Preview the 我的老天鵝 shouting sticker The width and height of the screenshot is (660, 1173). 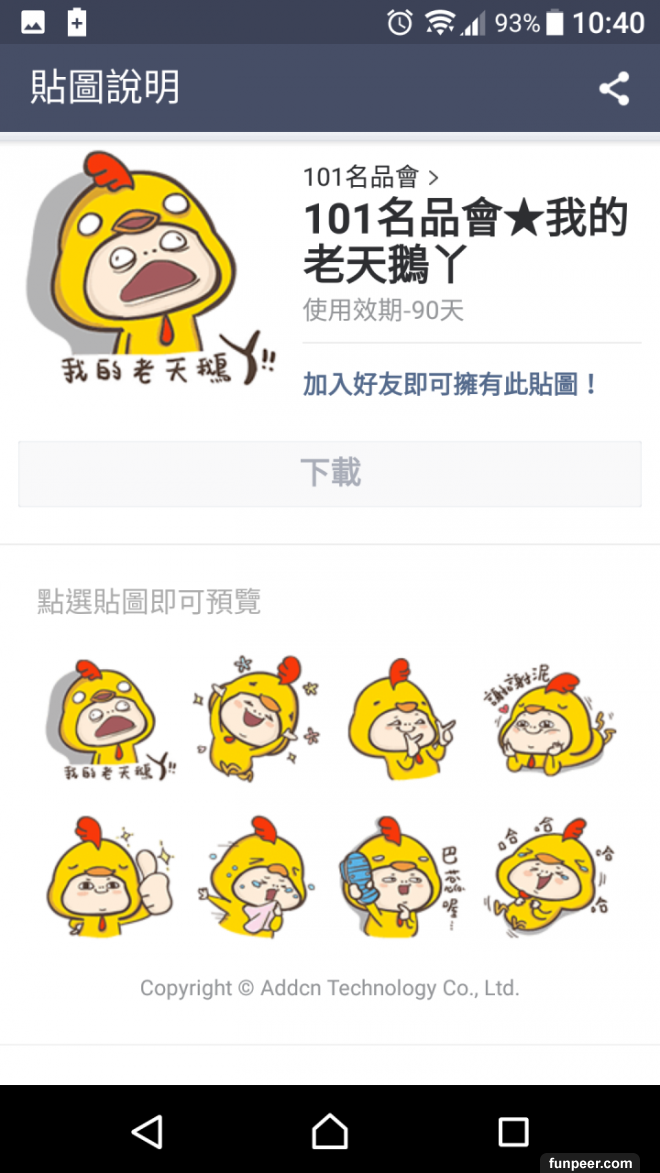coord(110,720)
